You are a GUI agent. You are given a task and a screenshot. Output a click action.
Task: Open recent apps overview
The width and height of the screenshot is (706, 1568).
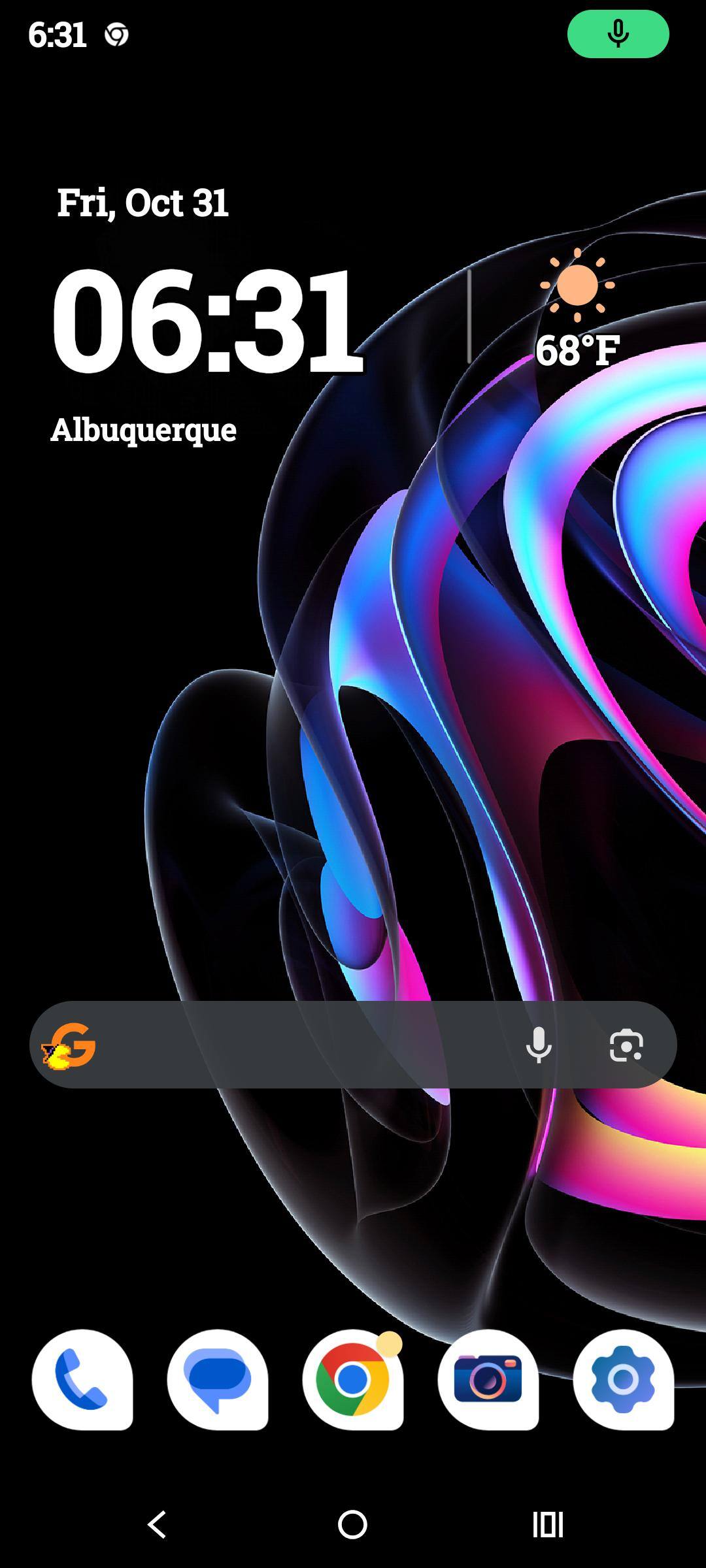[548, 1524]
